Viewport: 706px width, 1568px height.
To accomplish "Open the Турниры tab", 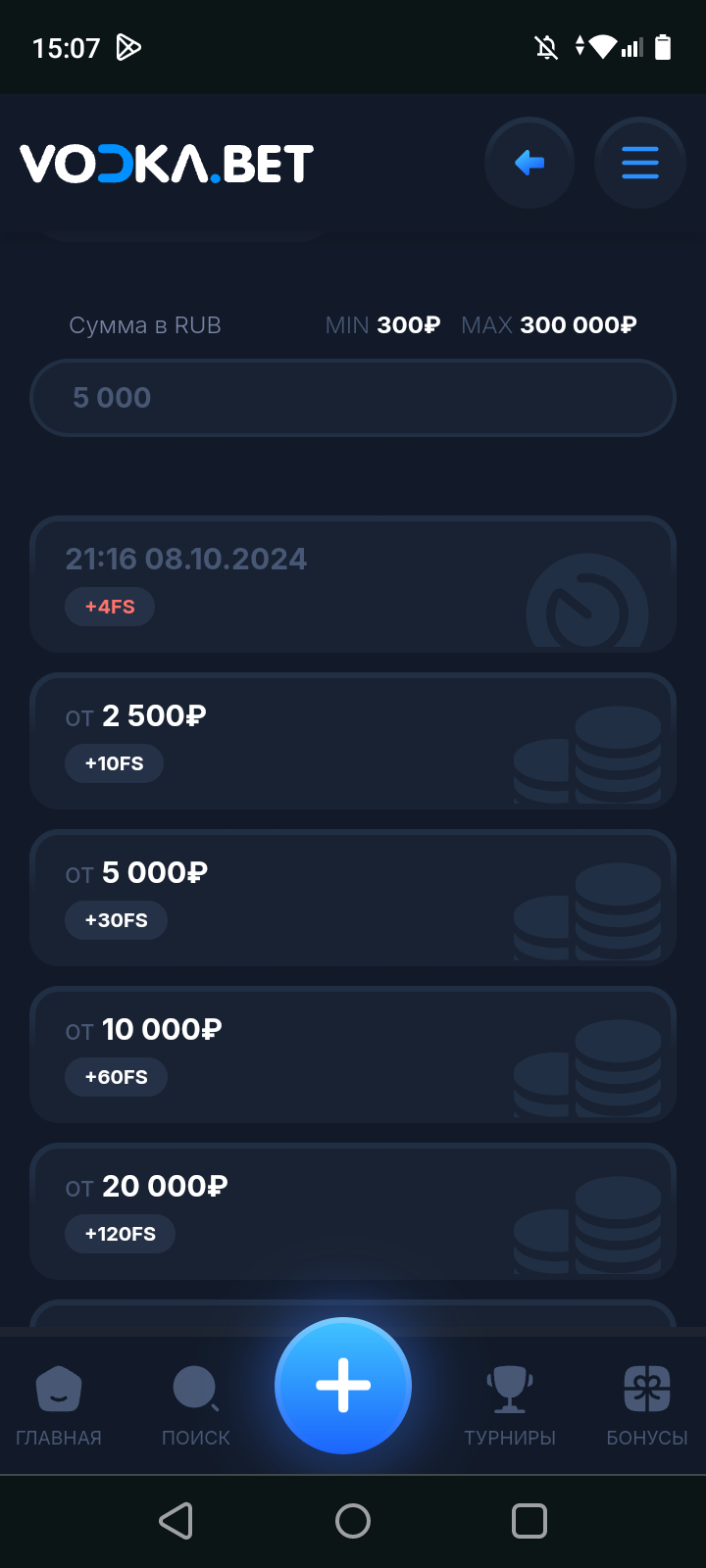I will pos(510,1405).
